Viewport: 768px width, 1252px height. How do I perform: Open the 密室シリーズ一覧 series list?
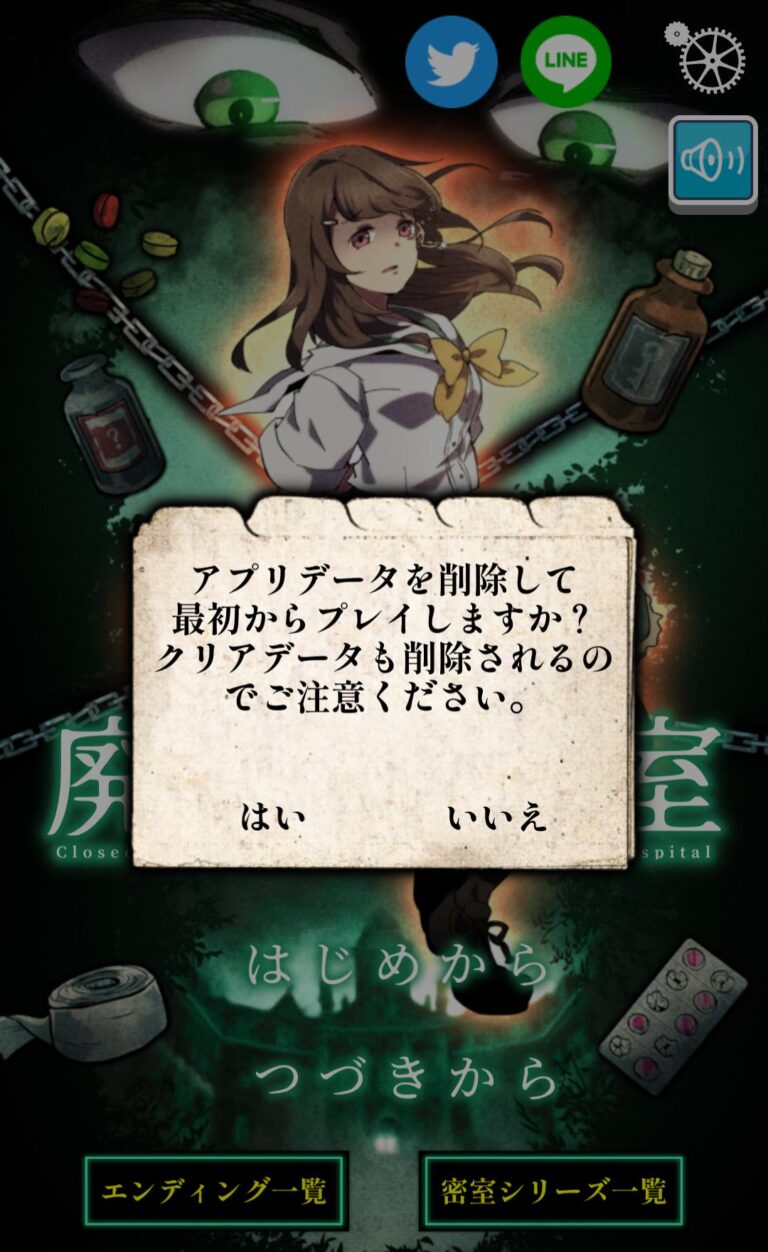tap(551, 1190)
